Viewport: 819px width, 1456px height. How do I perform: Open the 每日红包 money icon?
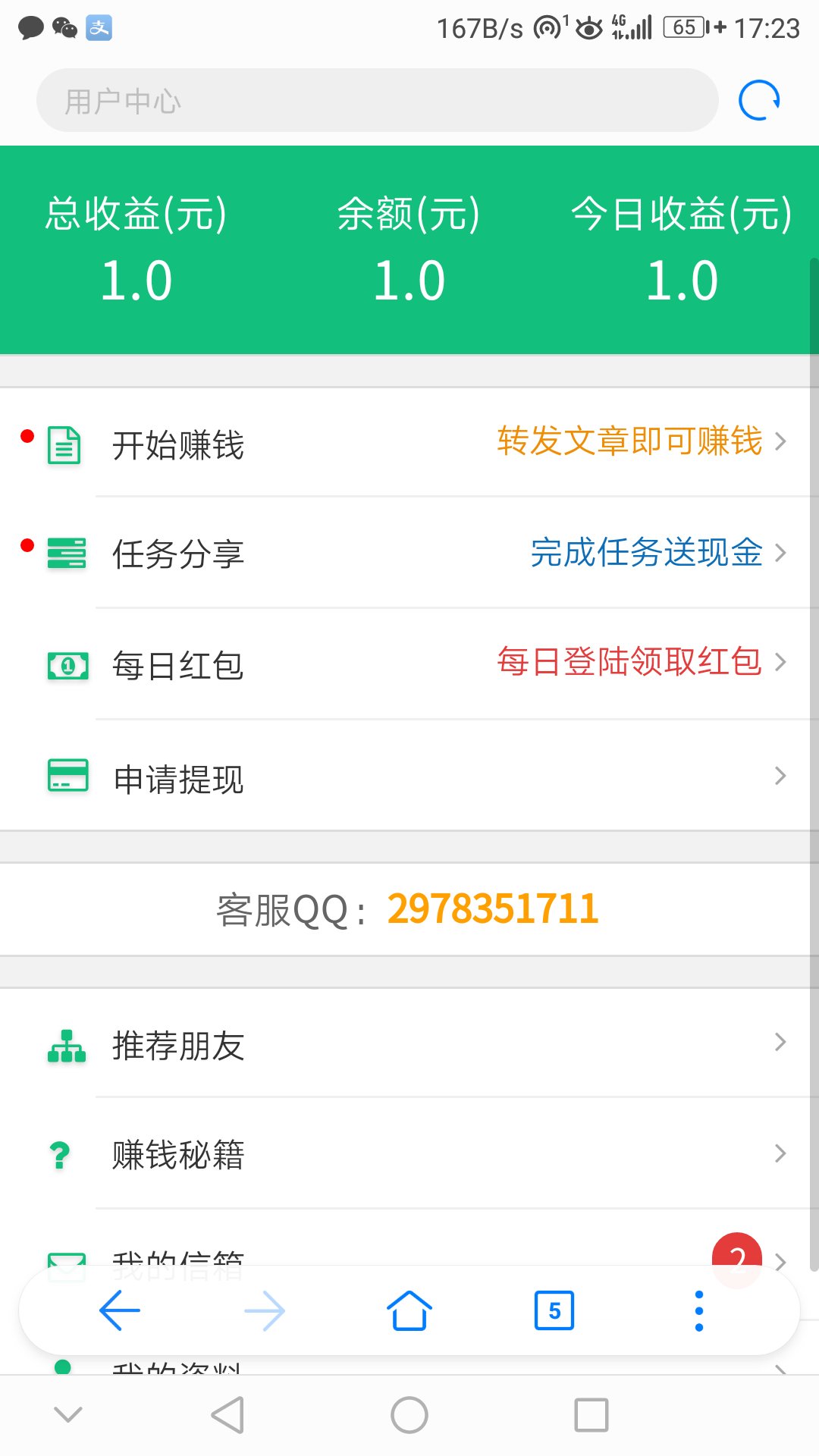point(67,664)
